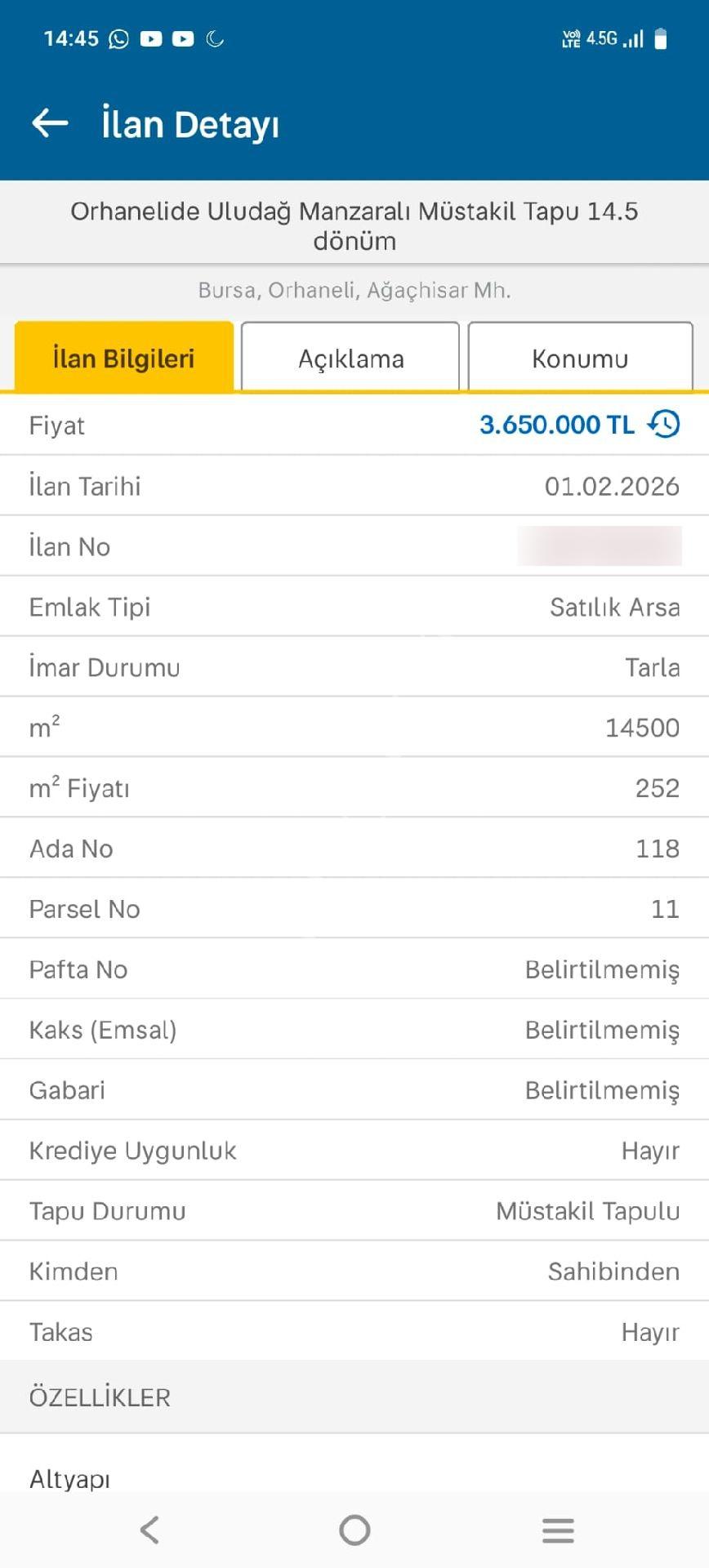The width and height of the screenshot is (709, 1568).
Task: View price history icon next to 3.650.000 TL
Action: (664, 424)
